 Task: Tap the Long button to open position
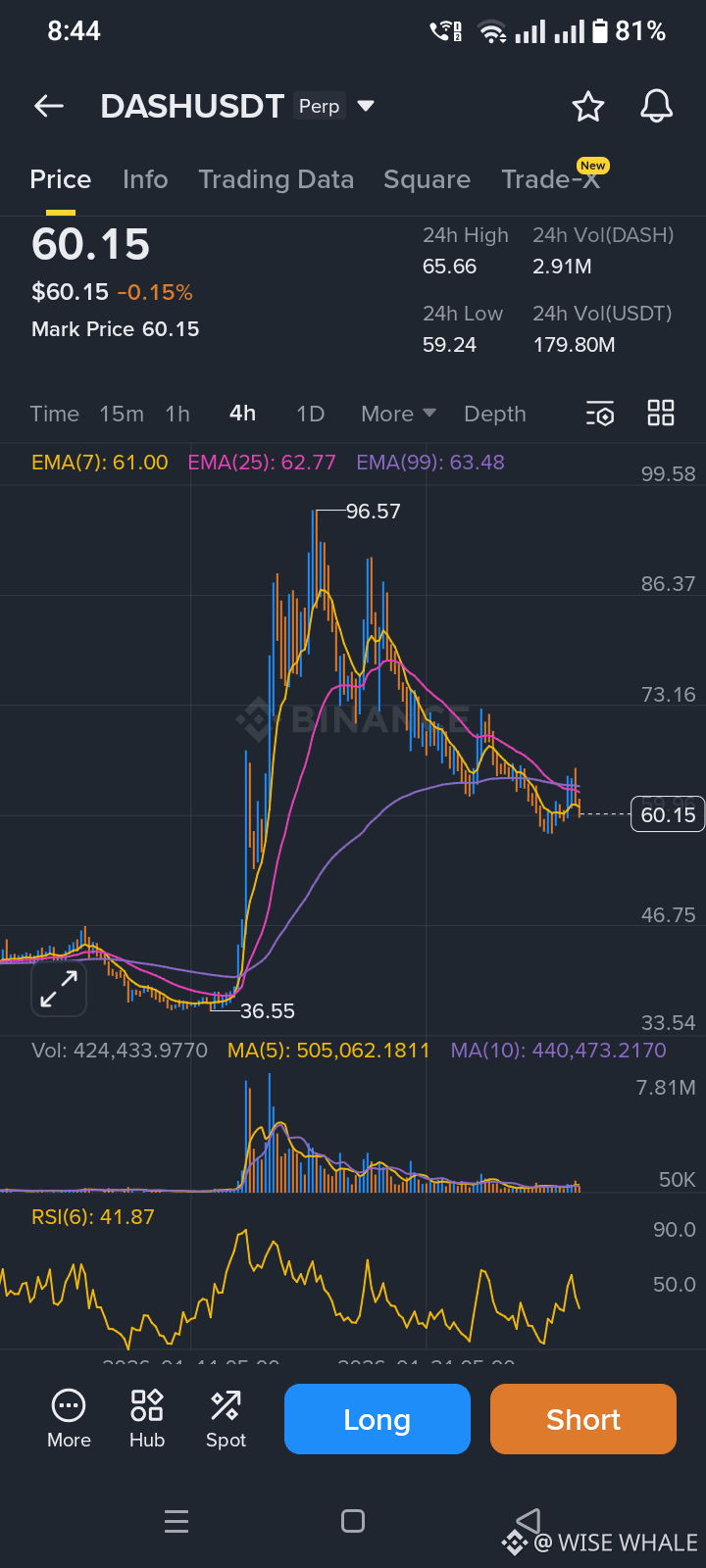[x=377, y=1418]
